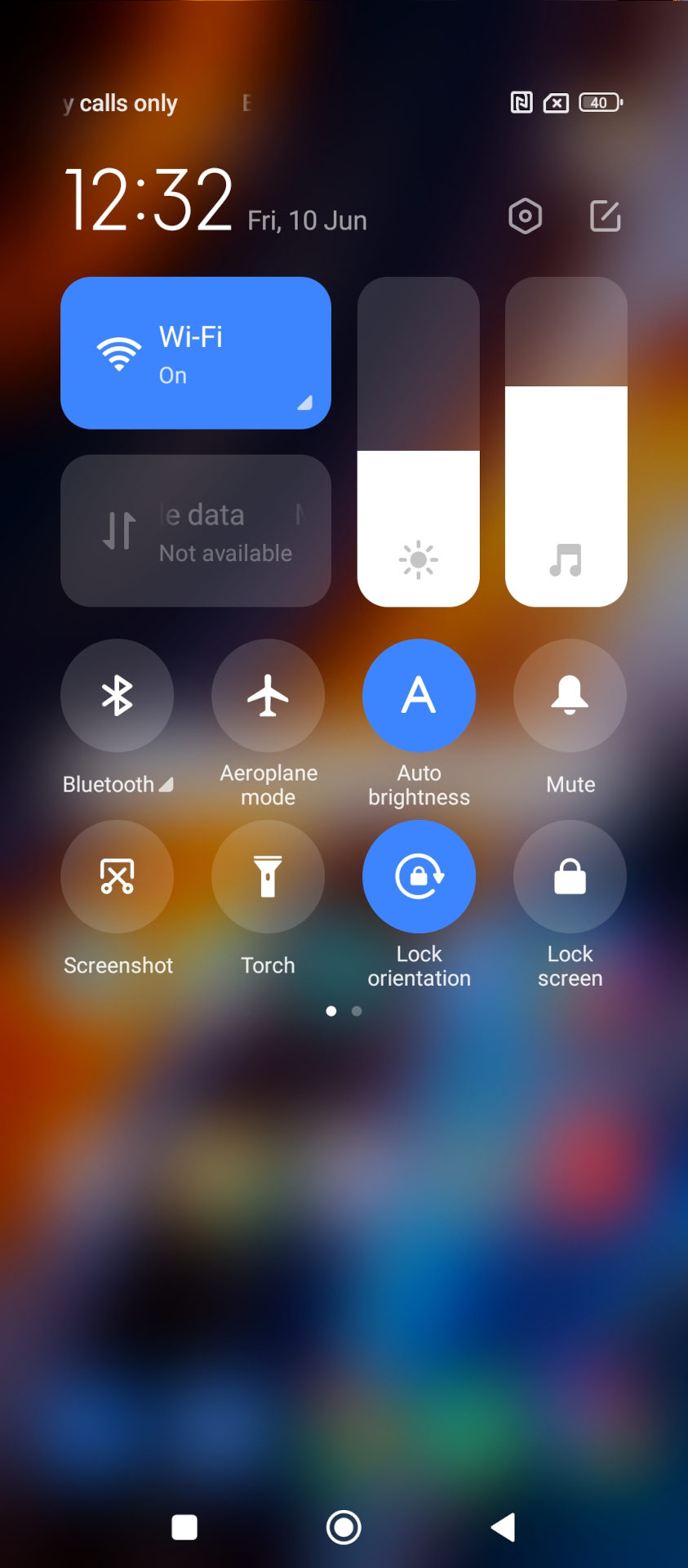The height and width of the screenshot is (1568, 688).
Task: Turn off Lock orientation
Action: 419,876
